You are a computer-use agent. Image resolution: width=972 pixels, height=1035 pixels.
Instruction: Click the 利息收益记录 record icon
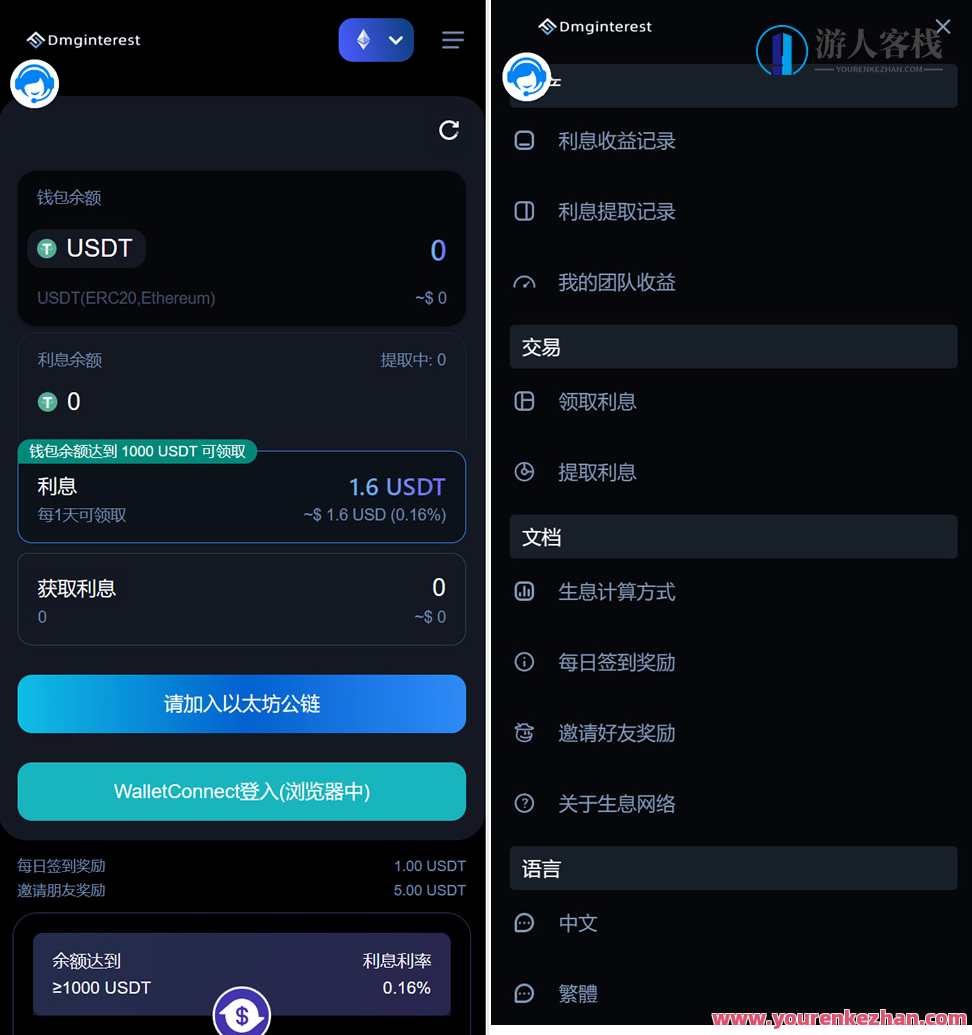click(524, 141)
